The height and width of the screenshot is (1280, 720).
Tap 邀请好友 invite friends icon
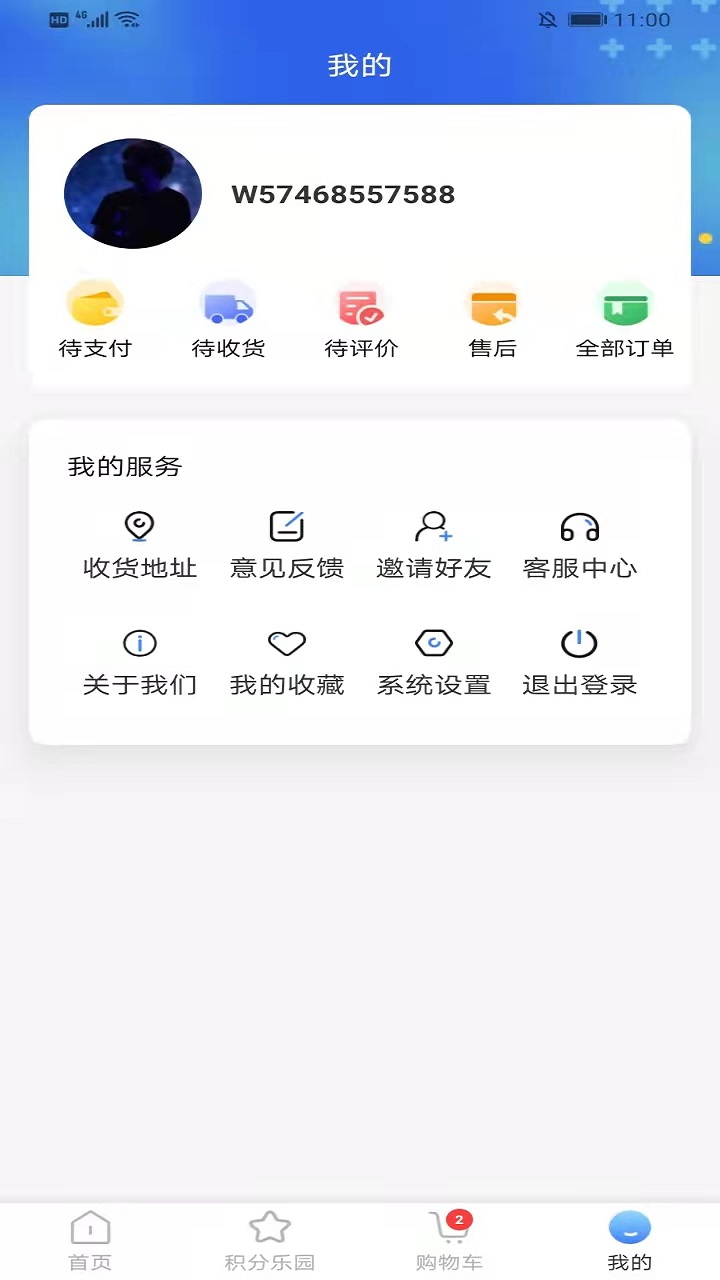[x=433, y=543]
